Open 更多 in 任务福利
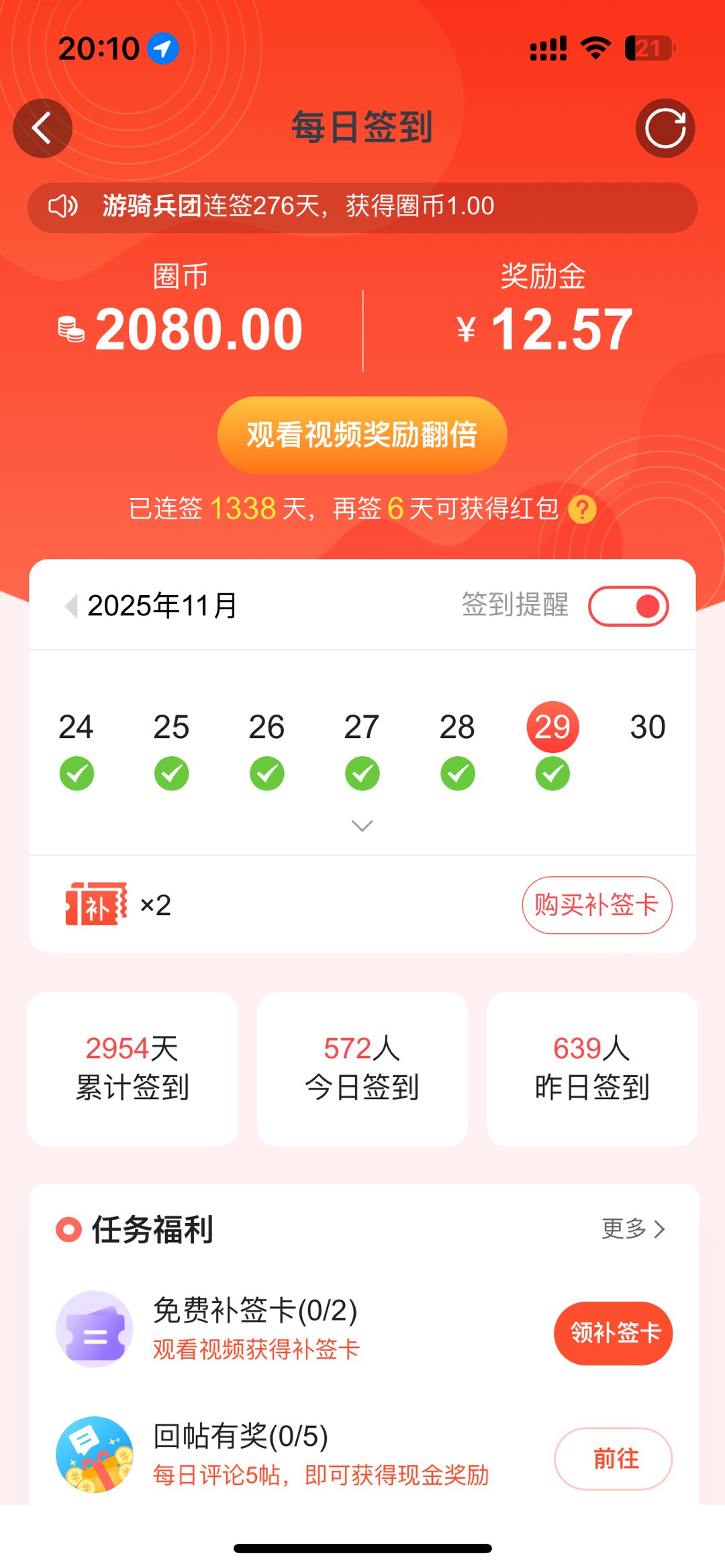Image resolution: width=725 pixels, height=1568 pixels. click(x=633, y=1229)
